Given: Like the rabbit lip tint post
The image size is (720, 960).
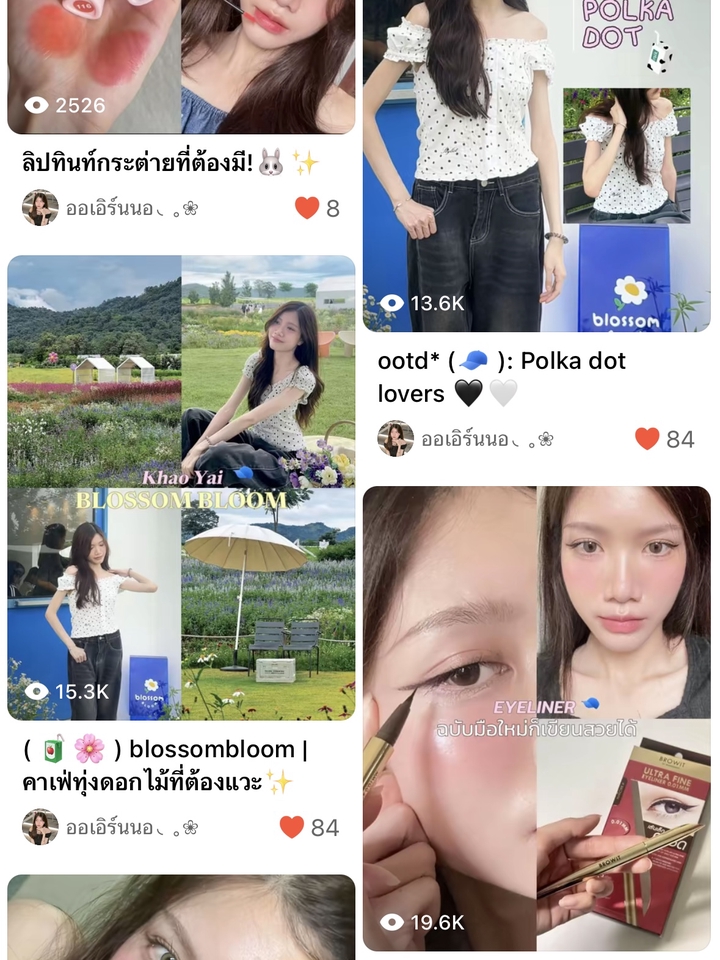Looking at the screenshot, I should [x=307, y=208].
